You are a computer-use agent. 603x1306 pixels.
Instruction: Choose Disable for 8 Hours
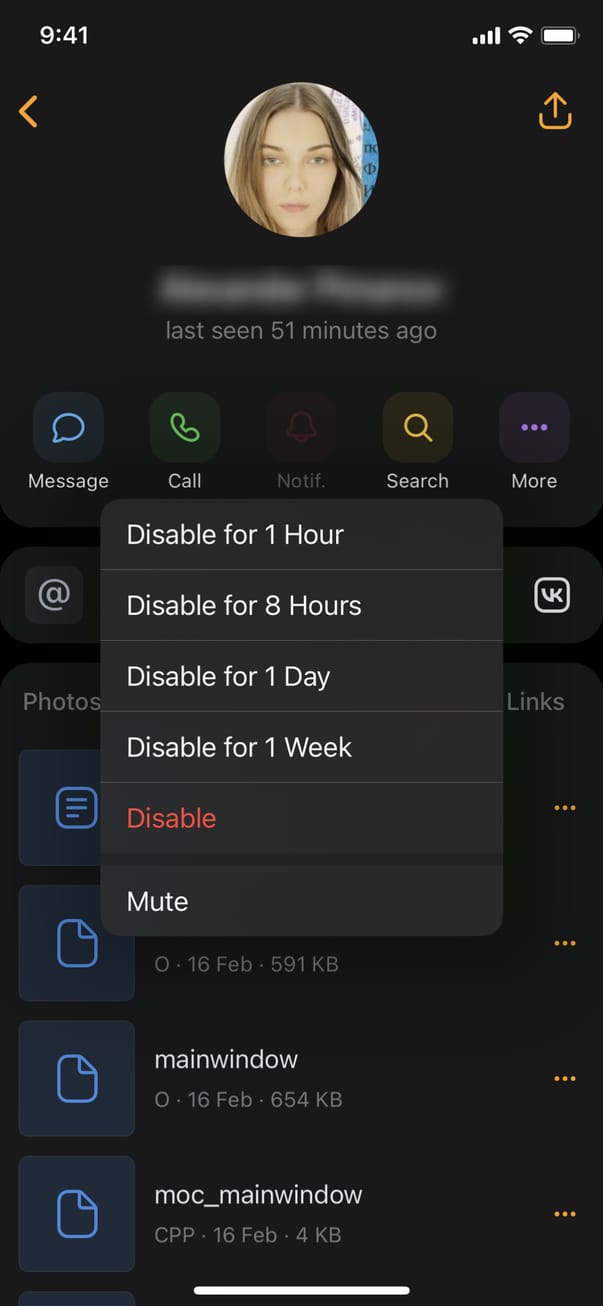coord(301,606)
